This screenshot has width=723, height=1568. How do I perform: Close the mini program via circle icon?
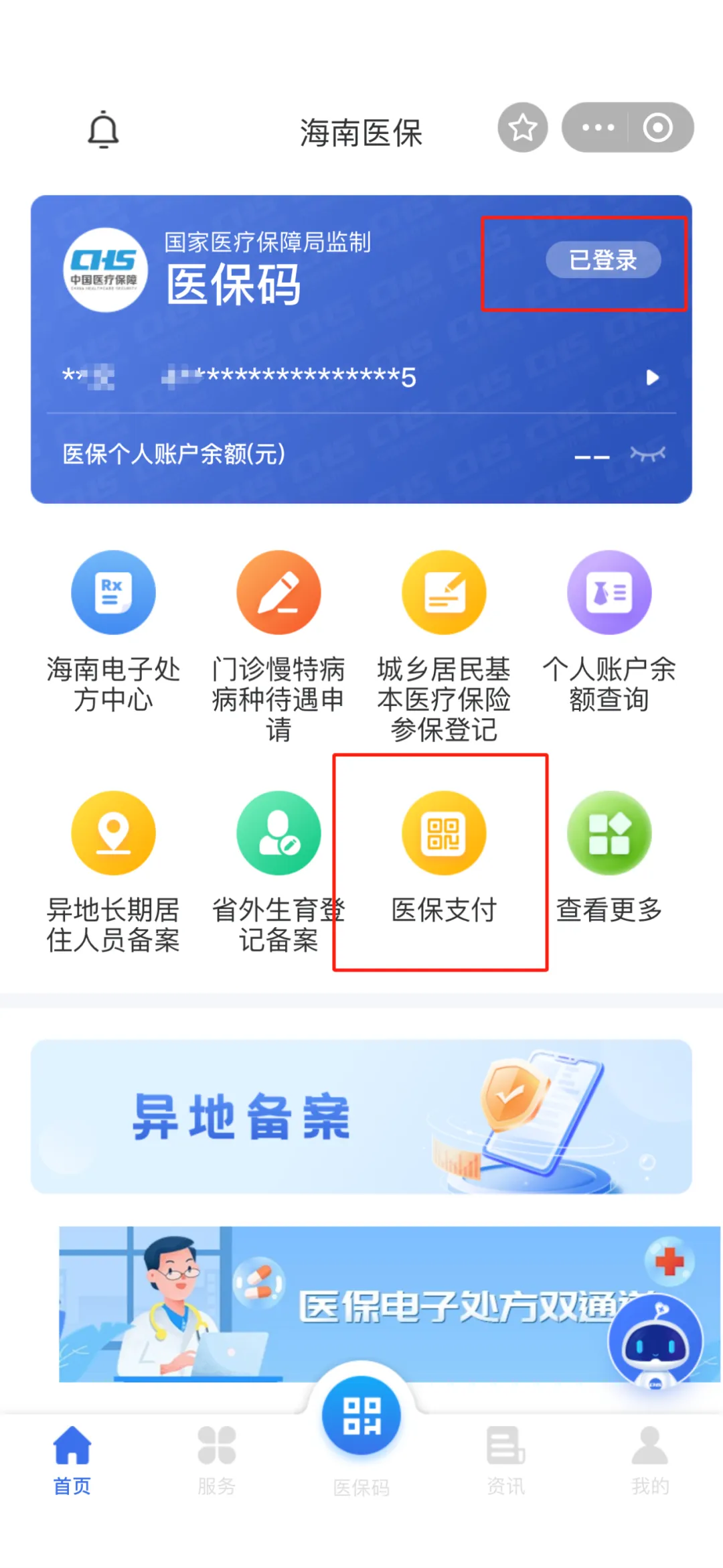658,127
